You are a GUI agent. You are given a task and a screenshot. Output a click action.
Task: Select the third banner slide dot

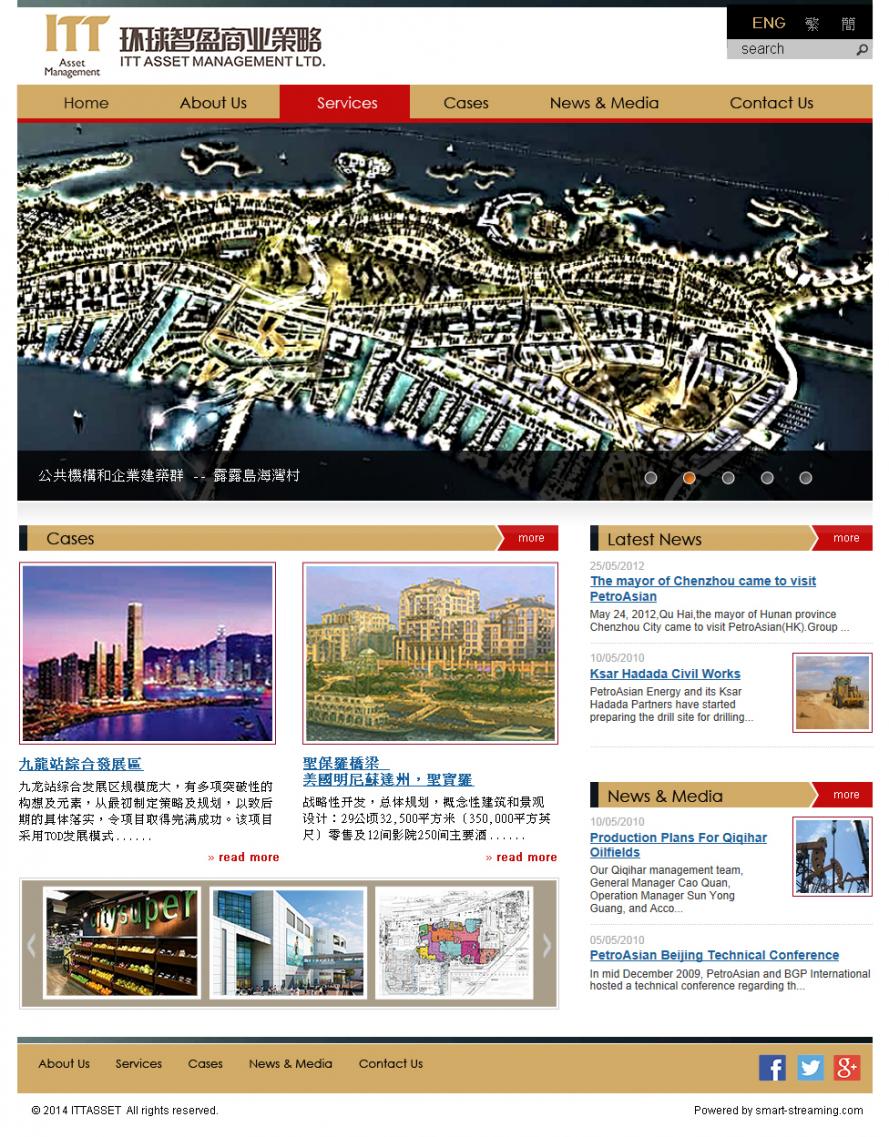click(x=728, y=478)
